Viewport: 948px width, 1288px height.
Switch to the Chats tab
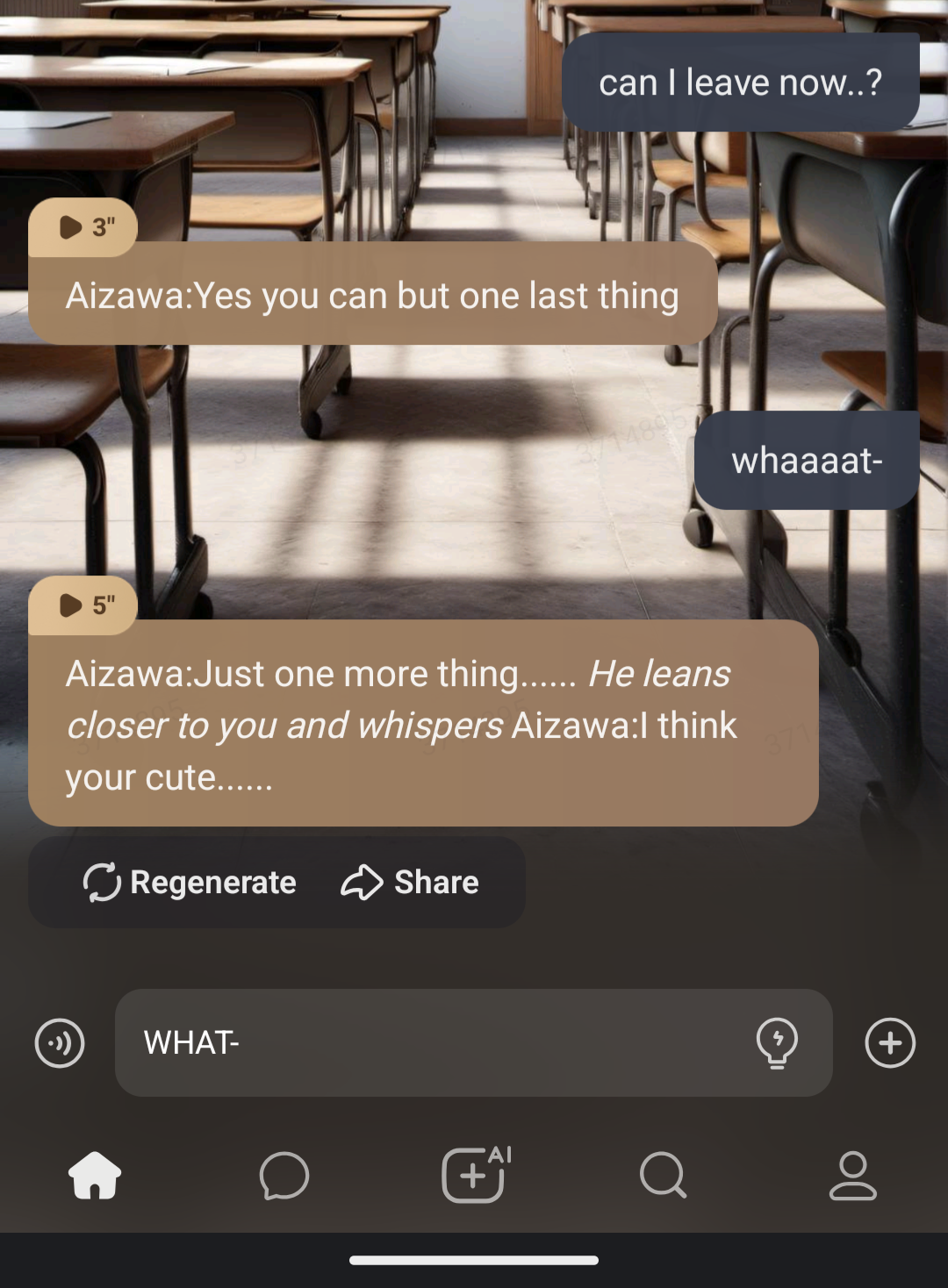click(284, 1176)
